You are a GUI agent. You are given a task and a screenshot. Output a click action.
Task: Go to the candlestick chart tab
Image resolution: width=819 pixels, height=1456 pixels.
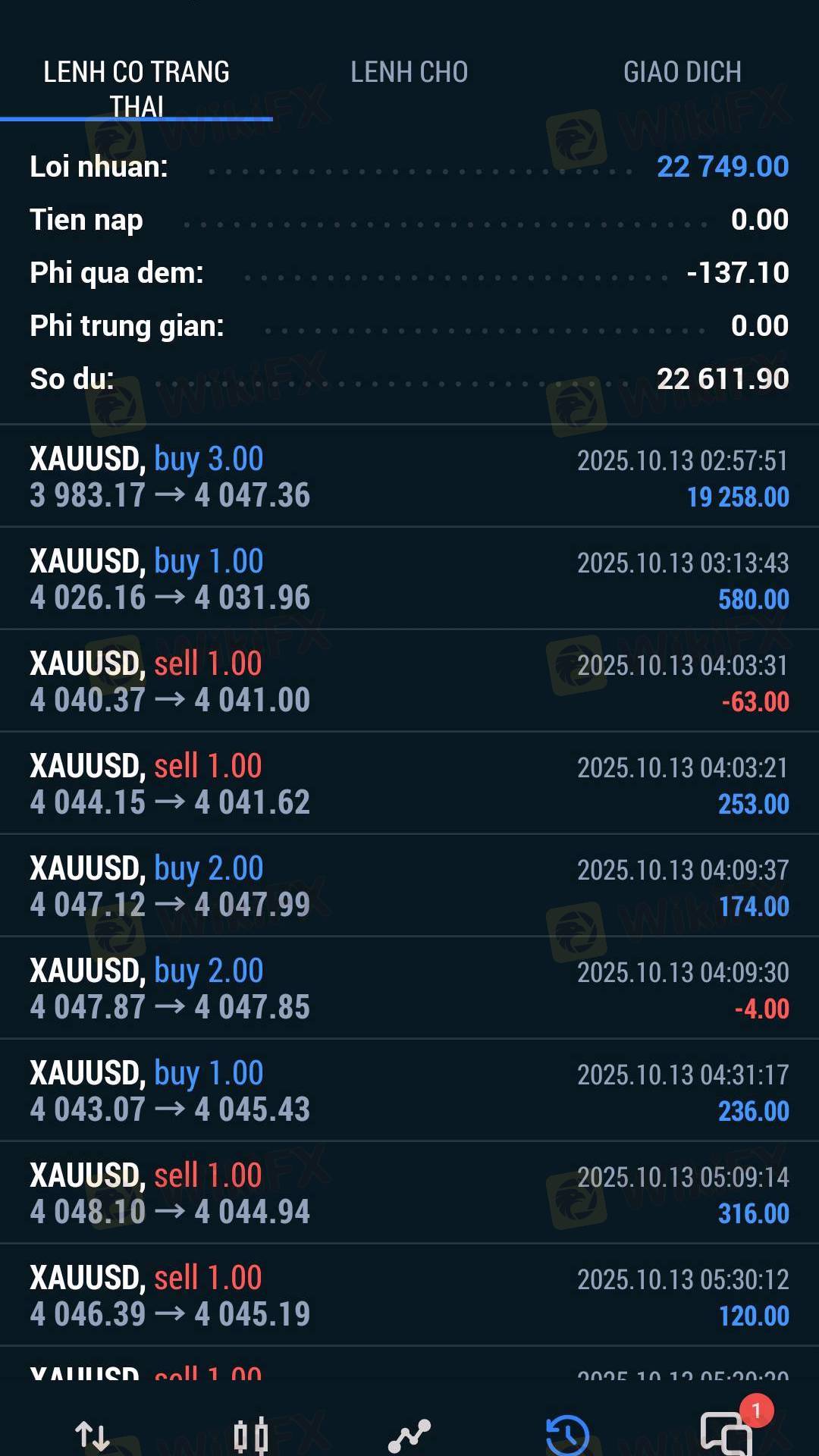tap(251, 1435)
